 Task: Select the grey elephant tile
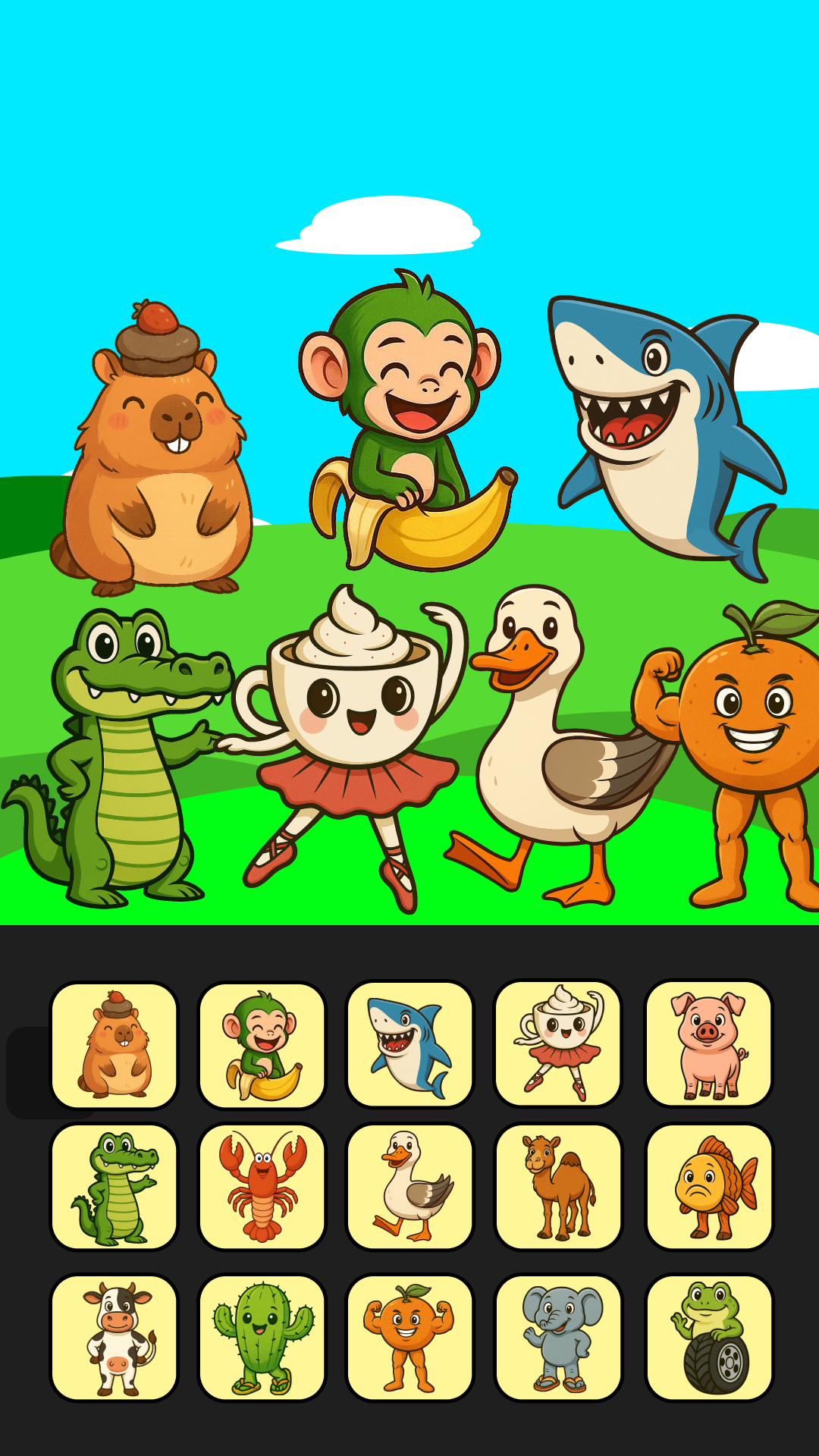(x=558, y=1338)
